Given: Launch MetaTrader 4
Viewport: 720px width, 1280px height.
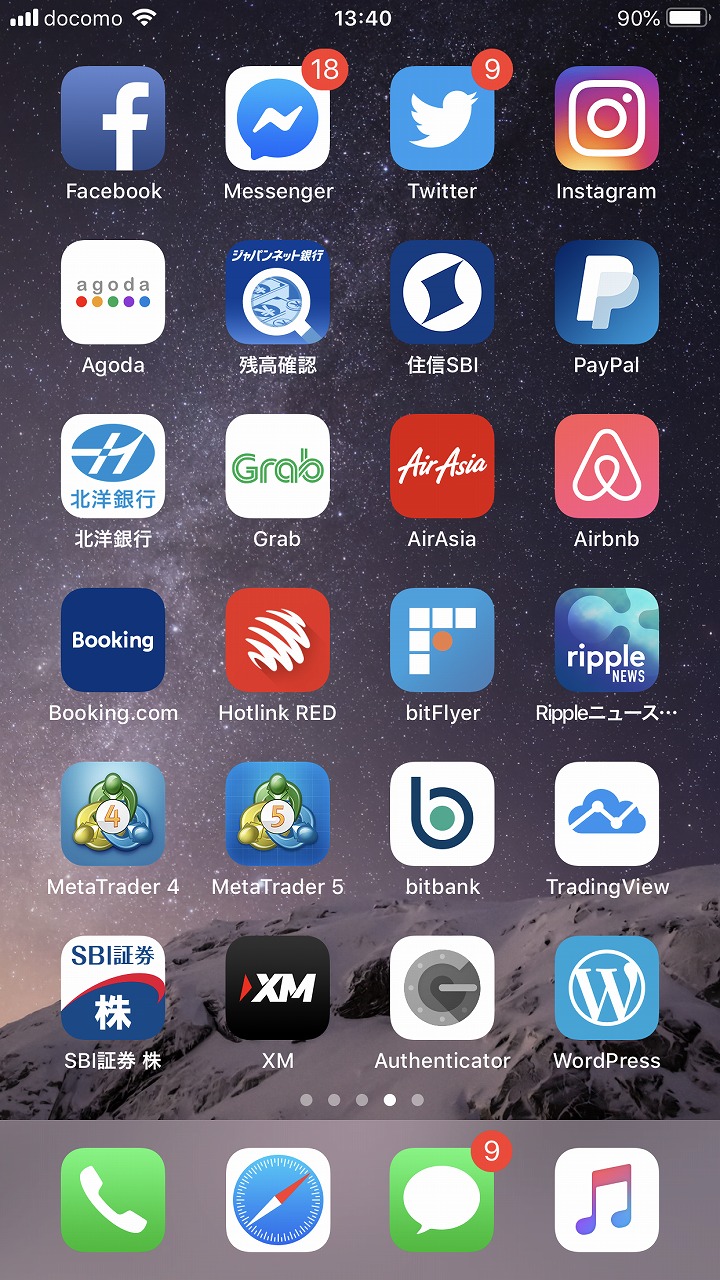Looking at the screenshot, I should (x=113, y=814).
